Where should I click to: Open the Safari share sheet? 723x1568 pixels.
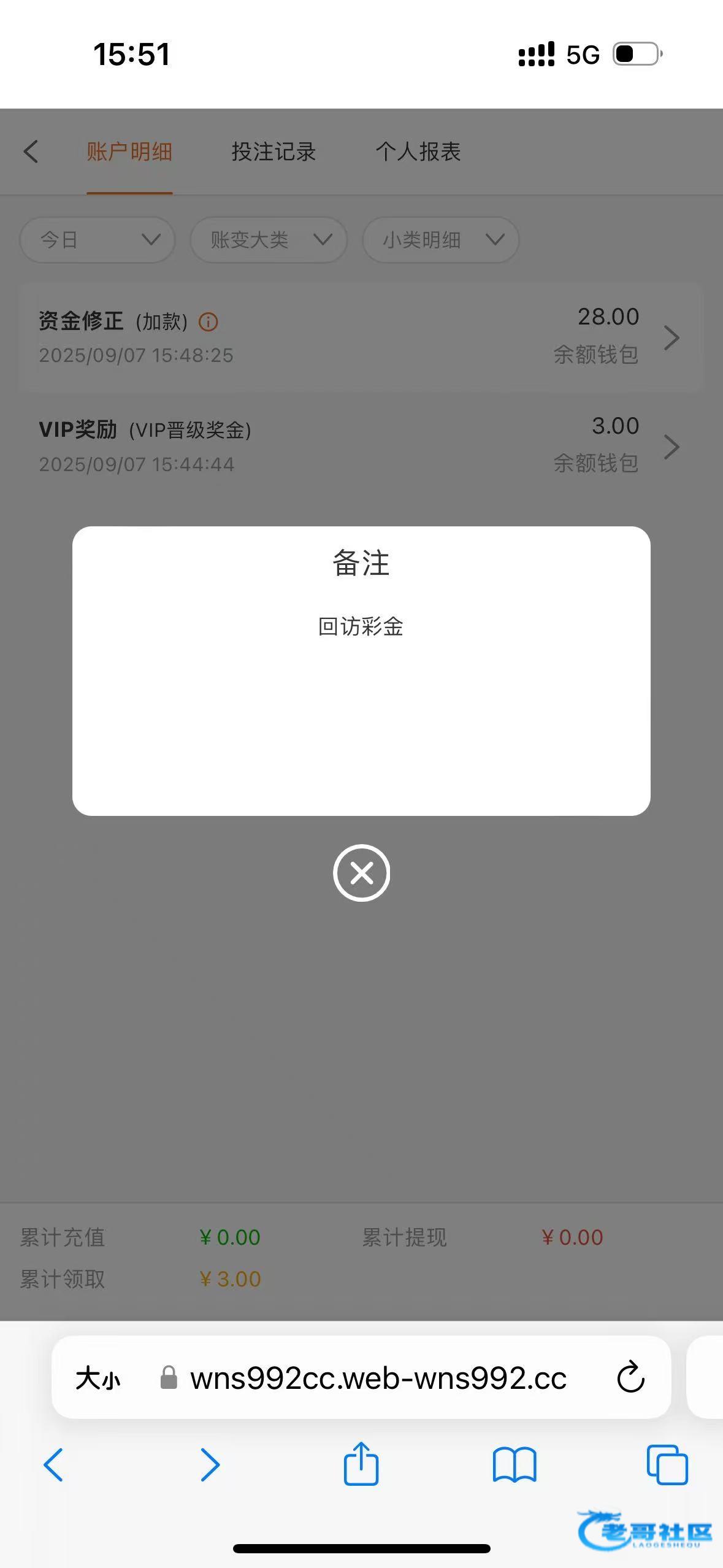pos(361,1464)
